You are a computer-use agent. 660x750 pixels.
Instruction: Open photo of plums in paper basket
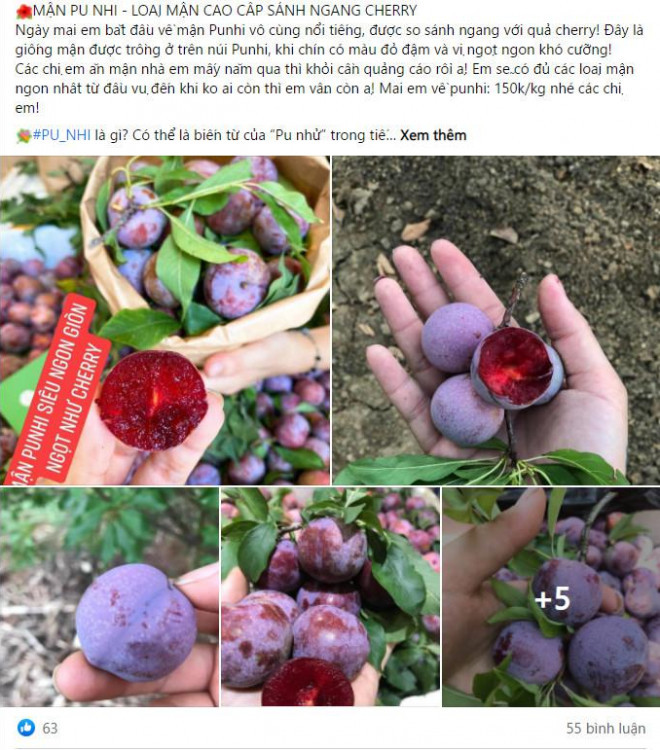[x=165, y=320]
